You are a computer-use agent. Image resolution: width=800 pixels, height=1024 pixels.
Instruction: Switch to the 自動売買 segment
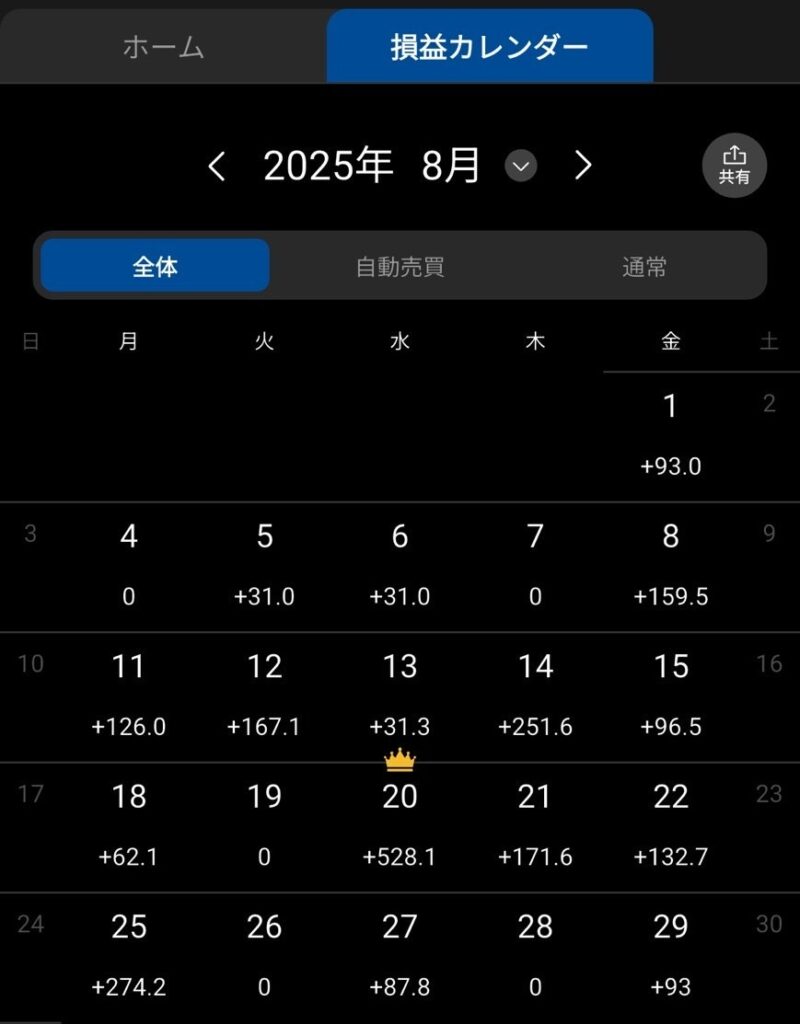(x=400, y=267)
